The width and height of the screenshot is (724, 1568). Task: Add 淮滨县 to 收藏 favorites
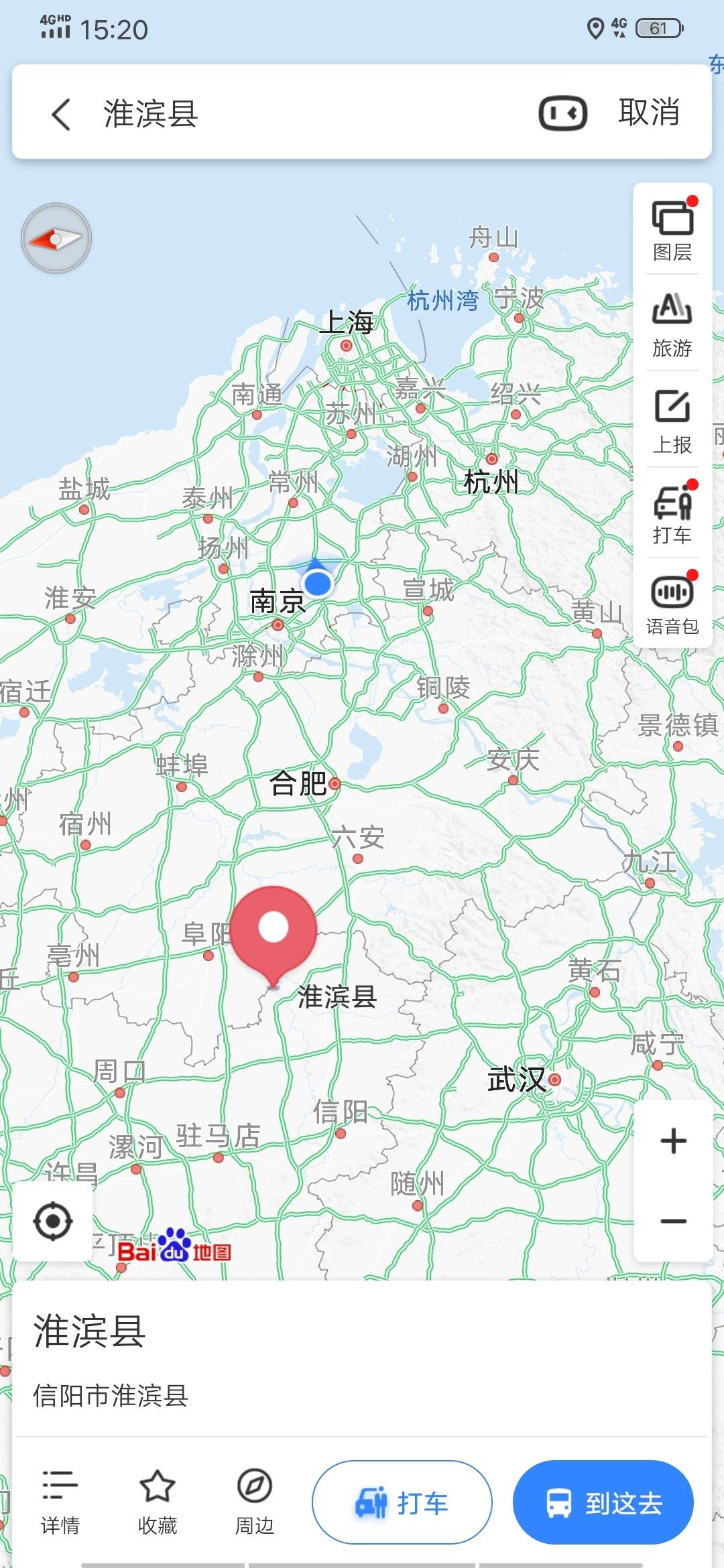click(157, 1502)
